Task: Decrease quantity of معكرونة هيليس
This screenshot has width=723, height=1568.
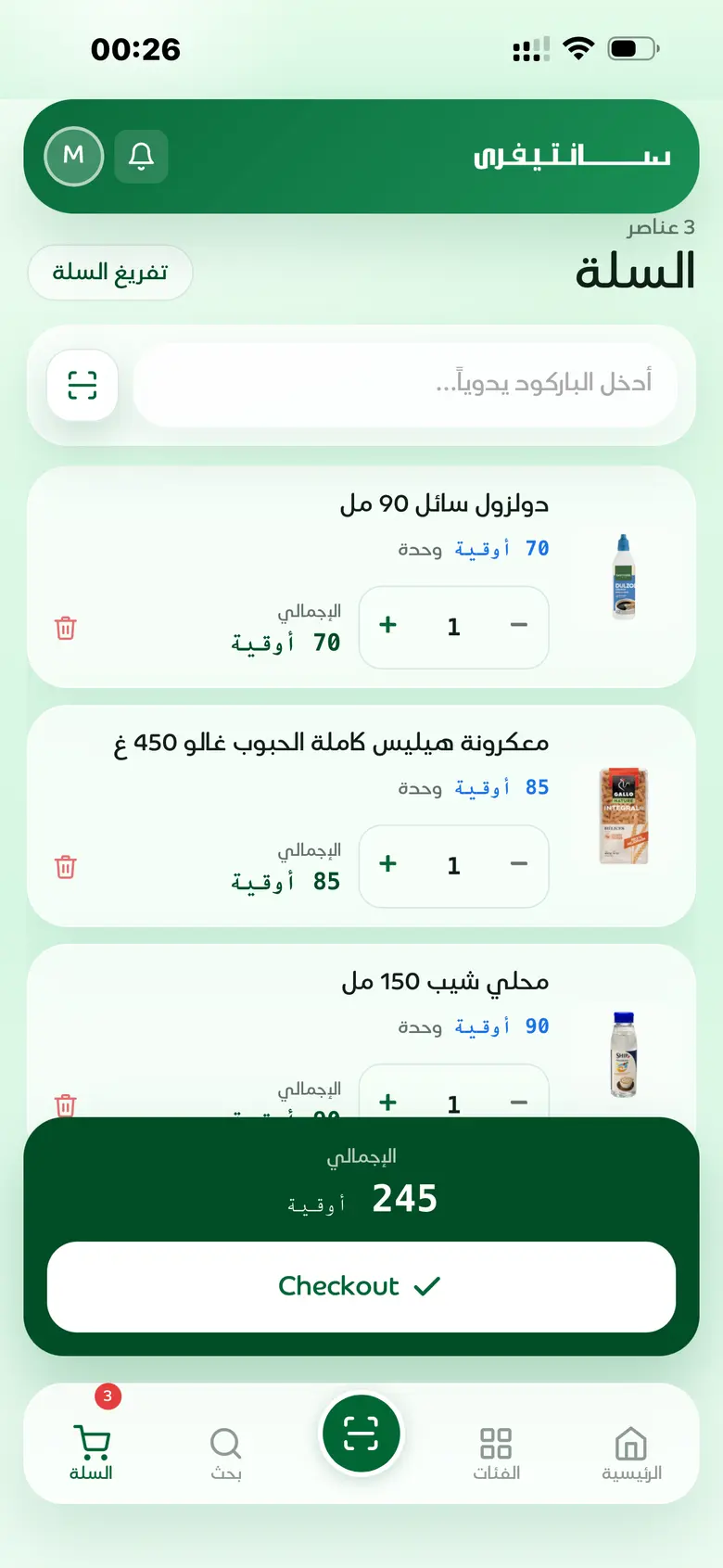Action: click(519, 864)
